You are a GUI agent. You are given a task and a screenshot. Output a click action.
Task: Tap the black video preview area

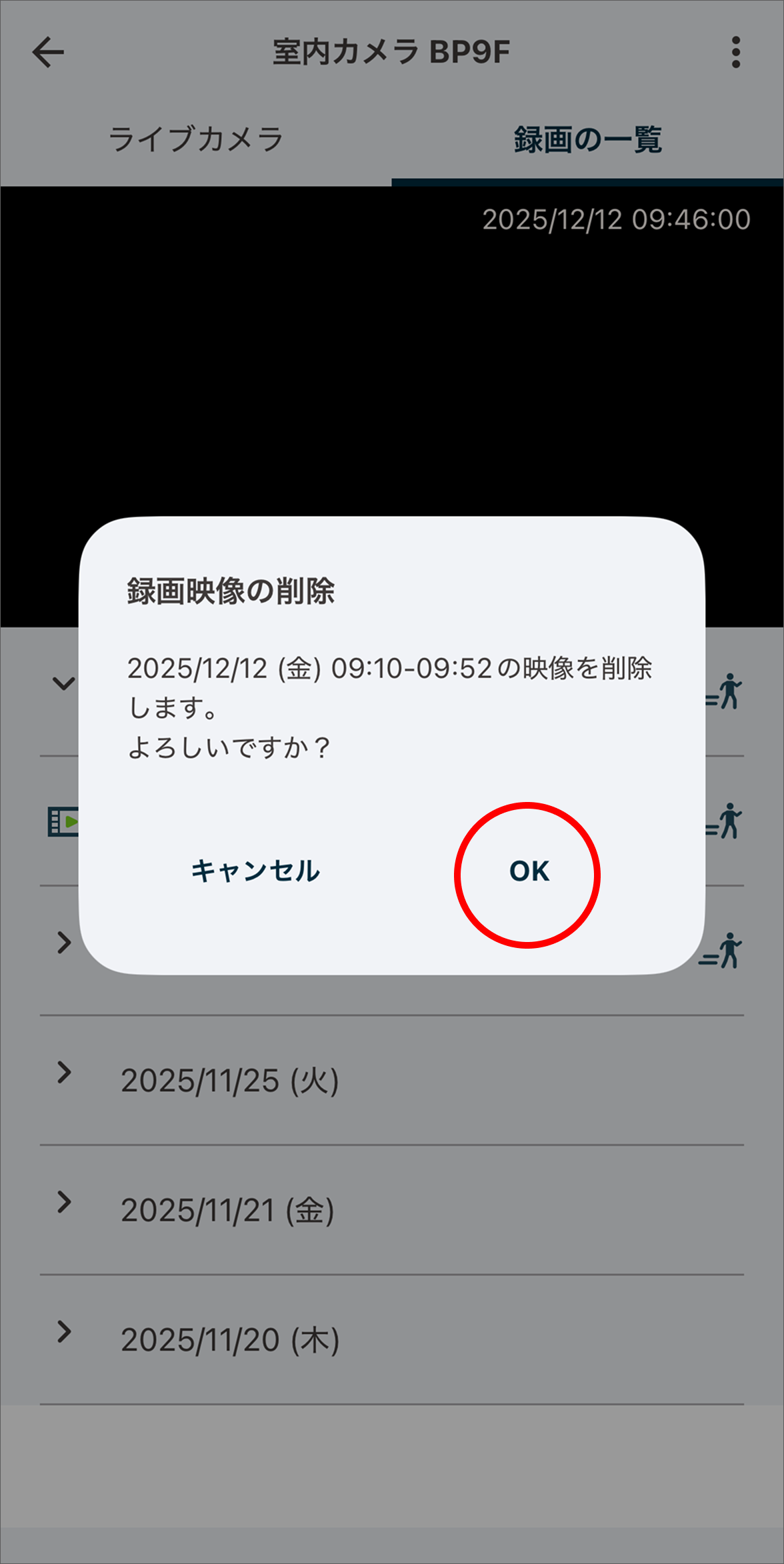point(392,367)
